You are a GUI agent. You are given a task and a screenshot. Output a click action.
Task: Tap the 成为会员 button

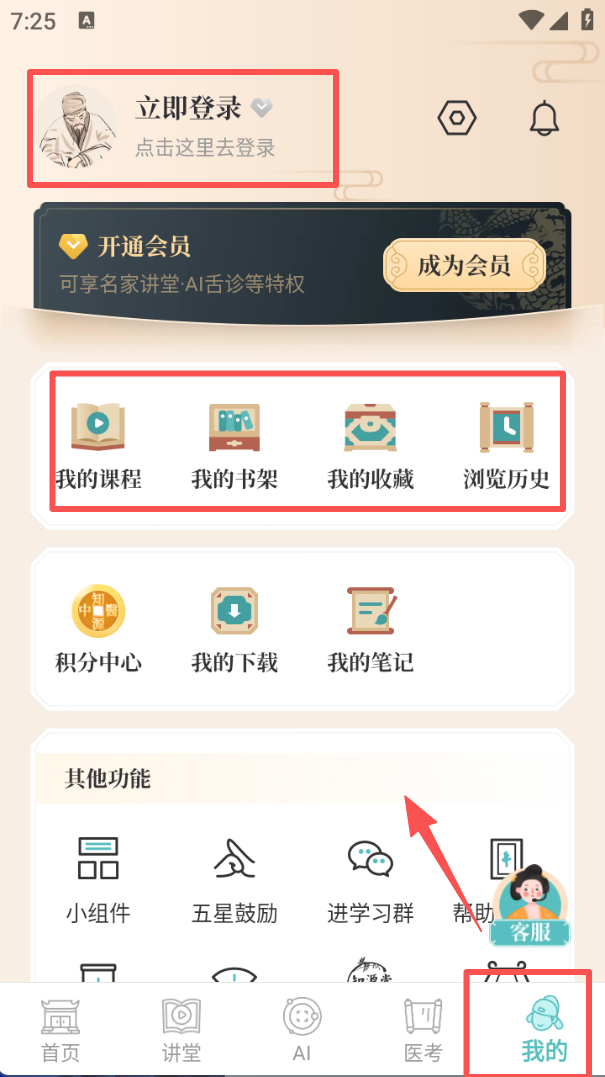[x=464, y=265]
